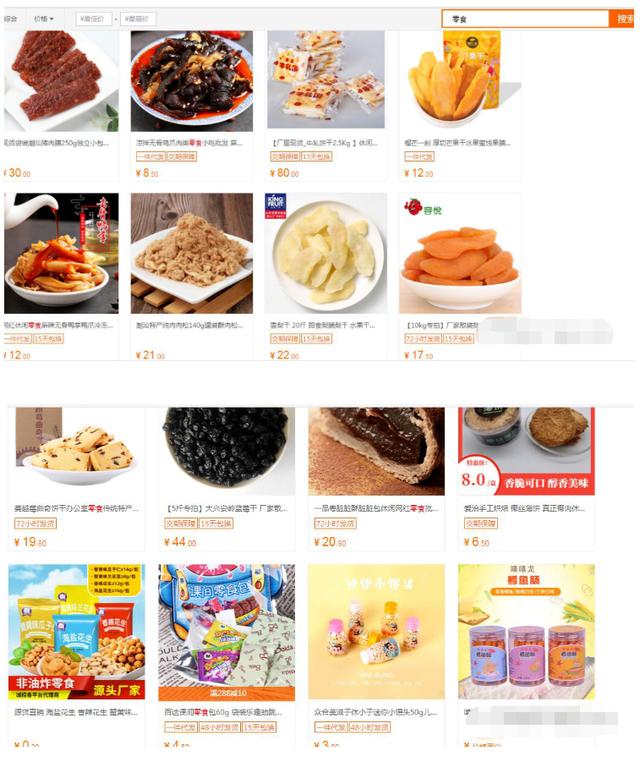
Task: Select the 综合 sort option
Action: [11, 19]
